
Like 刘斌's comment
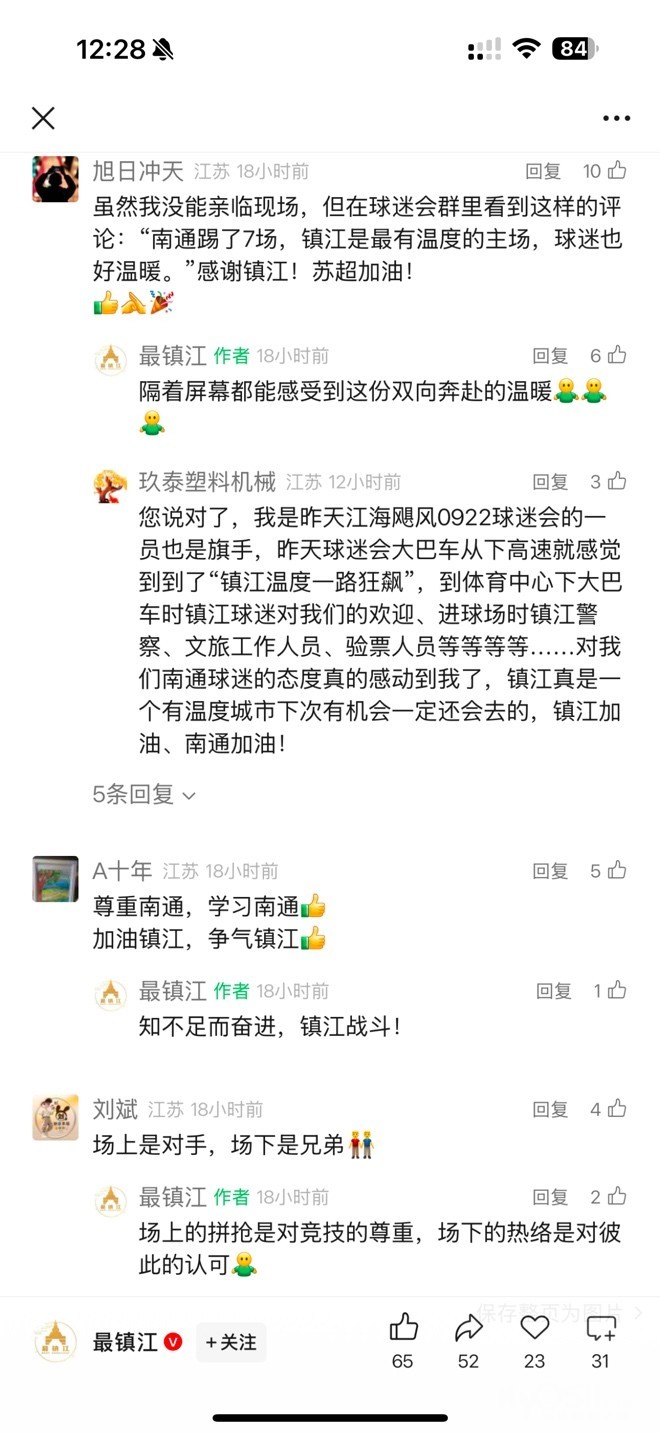[x=617, y=1109]
